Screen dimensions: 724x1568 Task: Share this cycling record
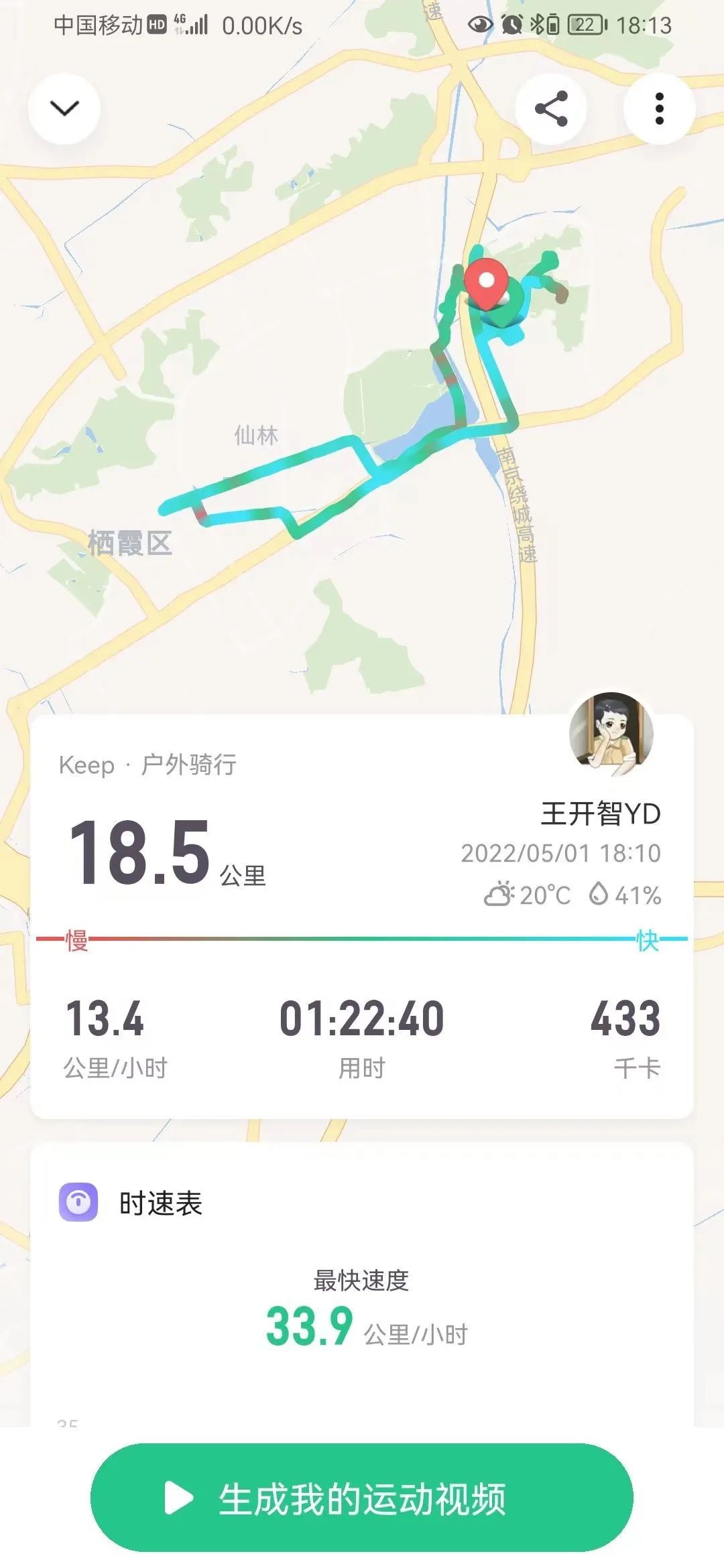[551, 109]
